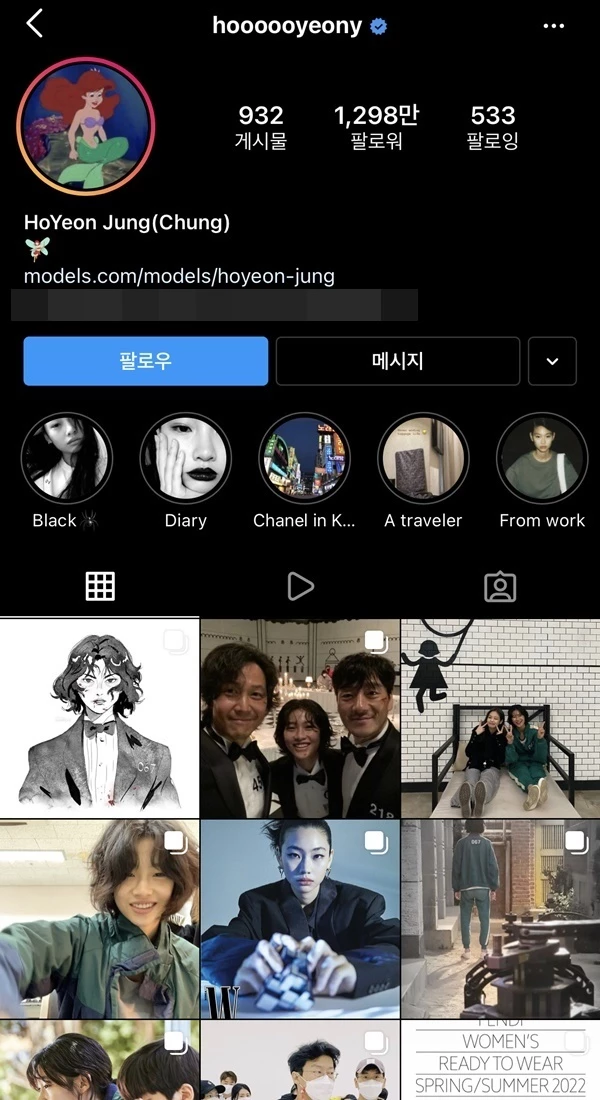Screen dimensions: 600x1100
Task: Go back using the top-left arrow
Action: tap(35, 24)
